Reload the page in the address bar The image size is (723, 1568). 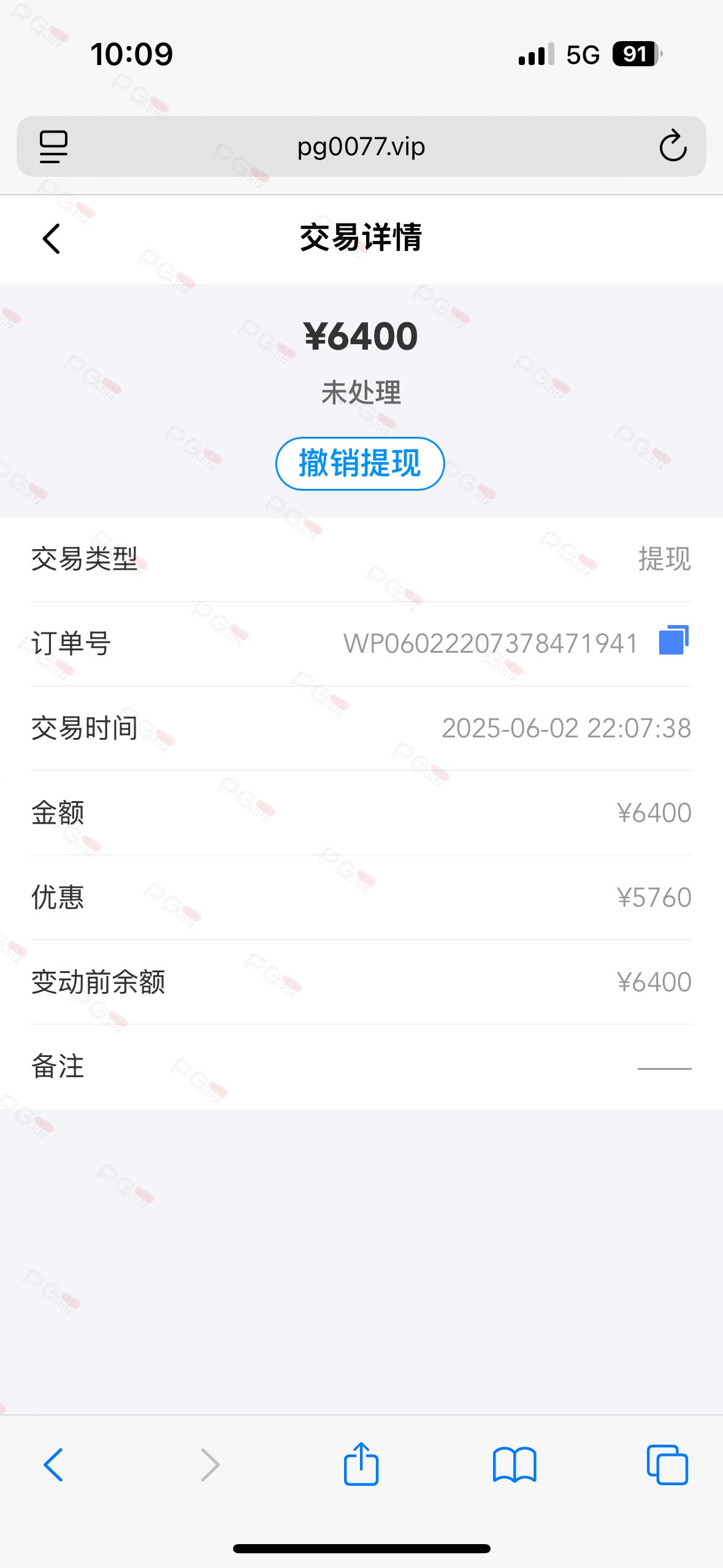click(x=672, y=146)
